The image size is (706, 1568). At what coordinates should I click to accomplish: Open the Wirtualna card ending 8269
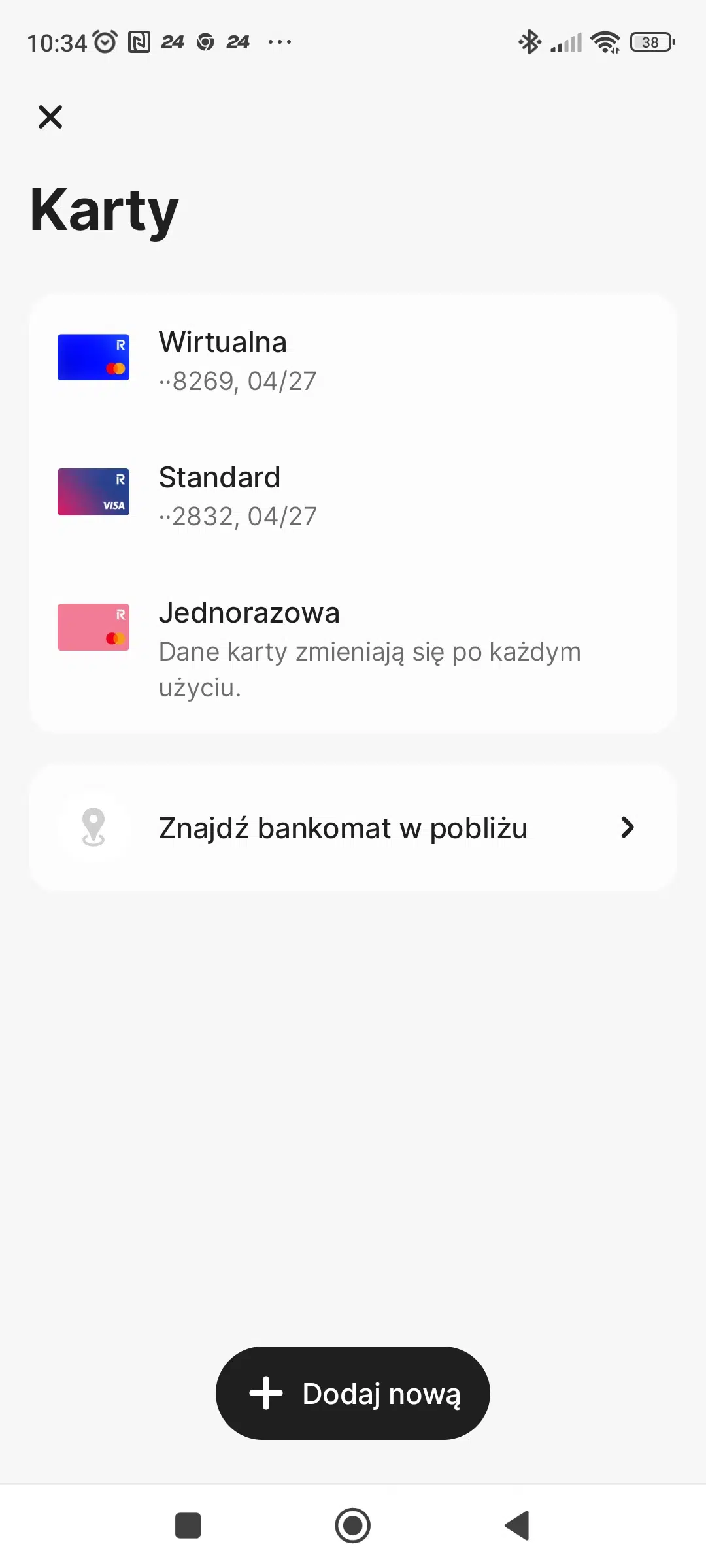pyautogui.click(x=353, y=361)
